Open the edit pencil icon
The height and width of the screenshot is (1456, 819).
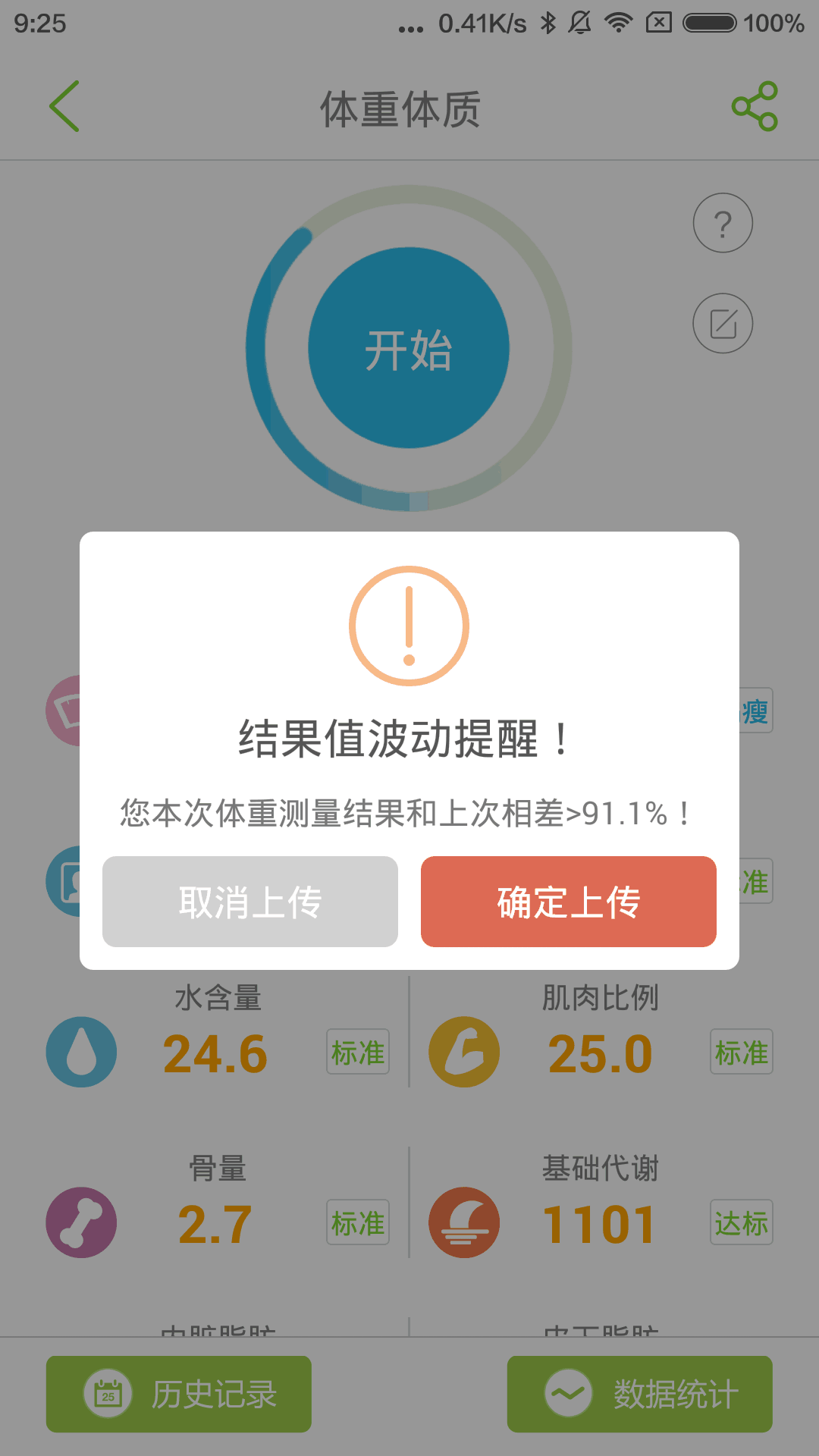click(723, 324)
